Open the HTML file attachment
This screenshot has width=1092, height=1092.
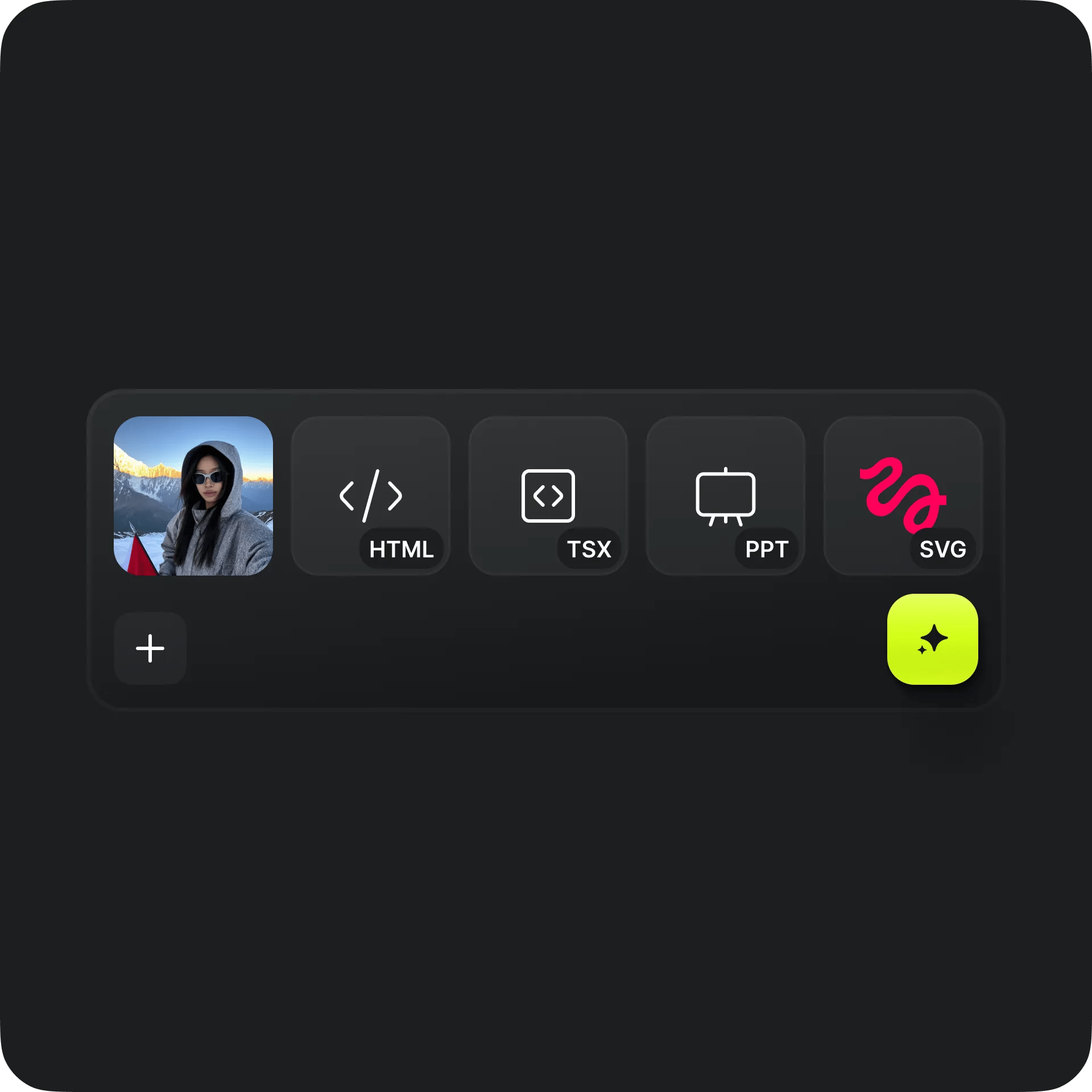click(x=371, y=496)
